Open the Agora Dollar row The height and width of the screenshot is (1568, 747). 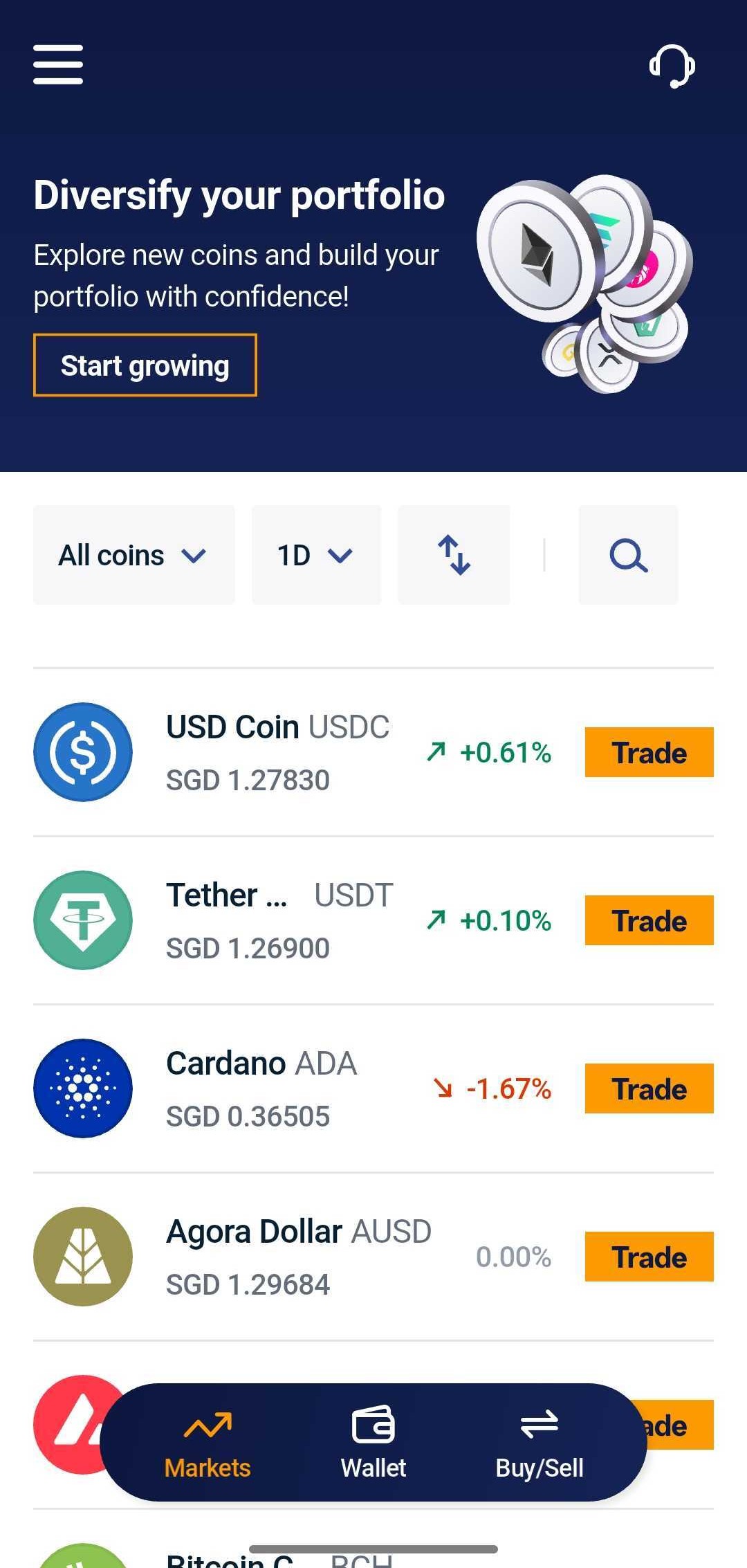tap(277, 1257)
